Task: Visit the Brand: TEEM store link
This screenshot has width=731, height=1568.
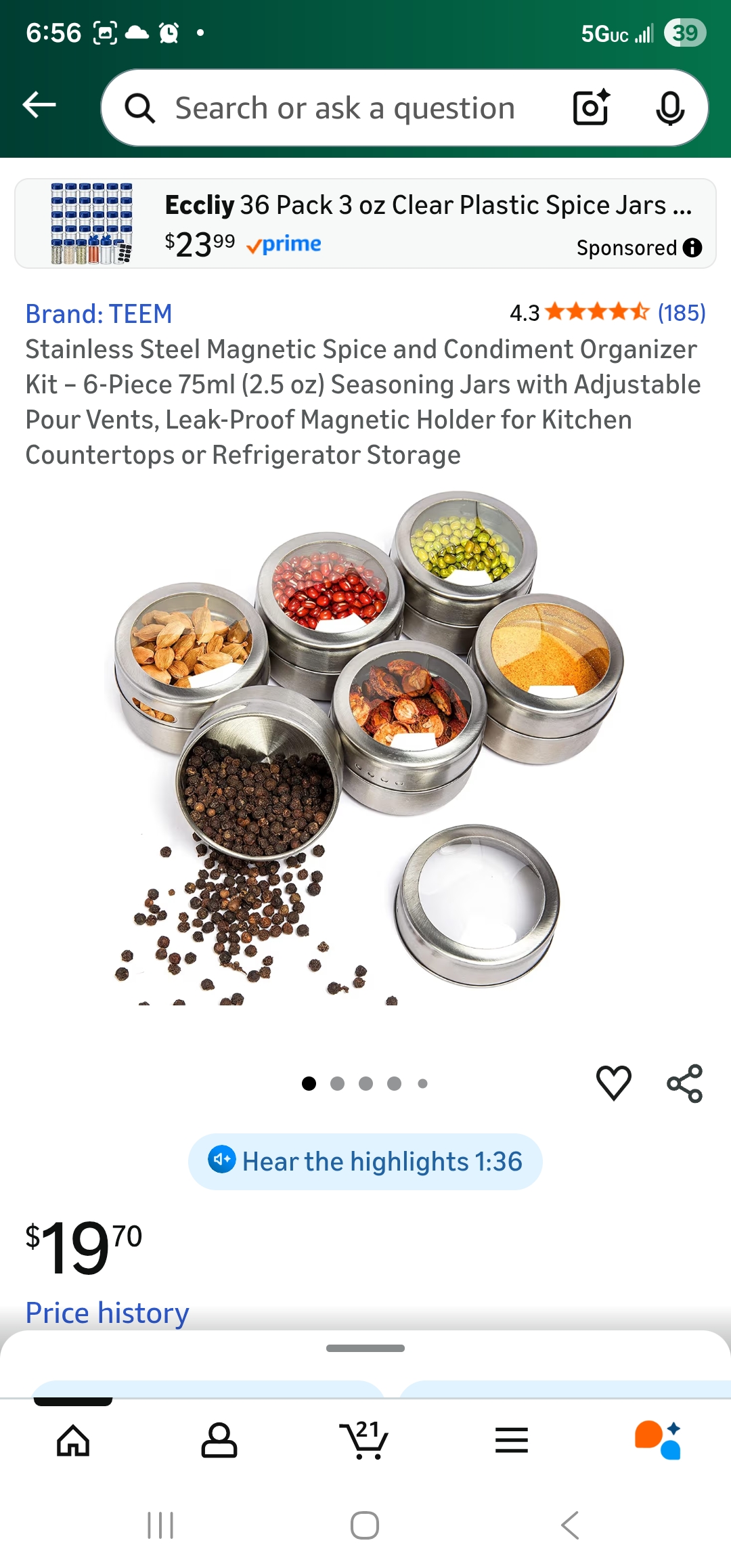Action: click(99, 314)
